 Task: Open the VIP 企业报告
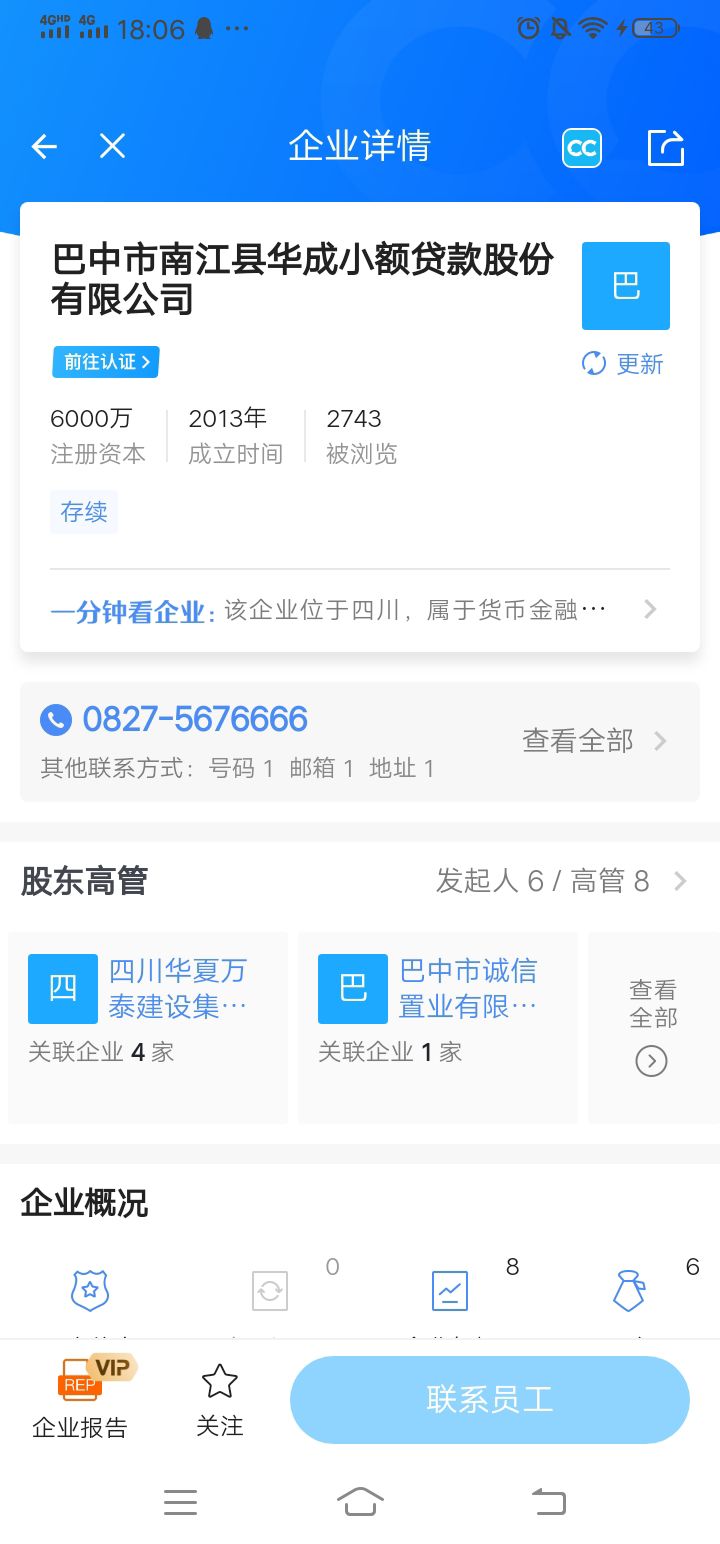tap(80, 1398)
